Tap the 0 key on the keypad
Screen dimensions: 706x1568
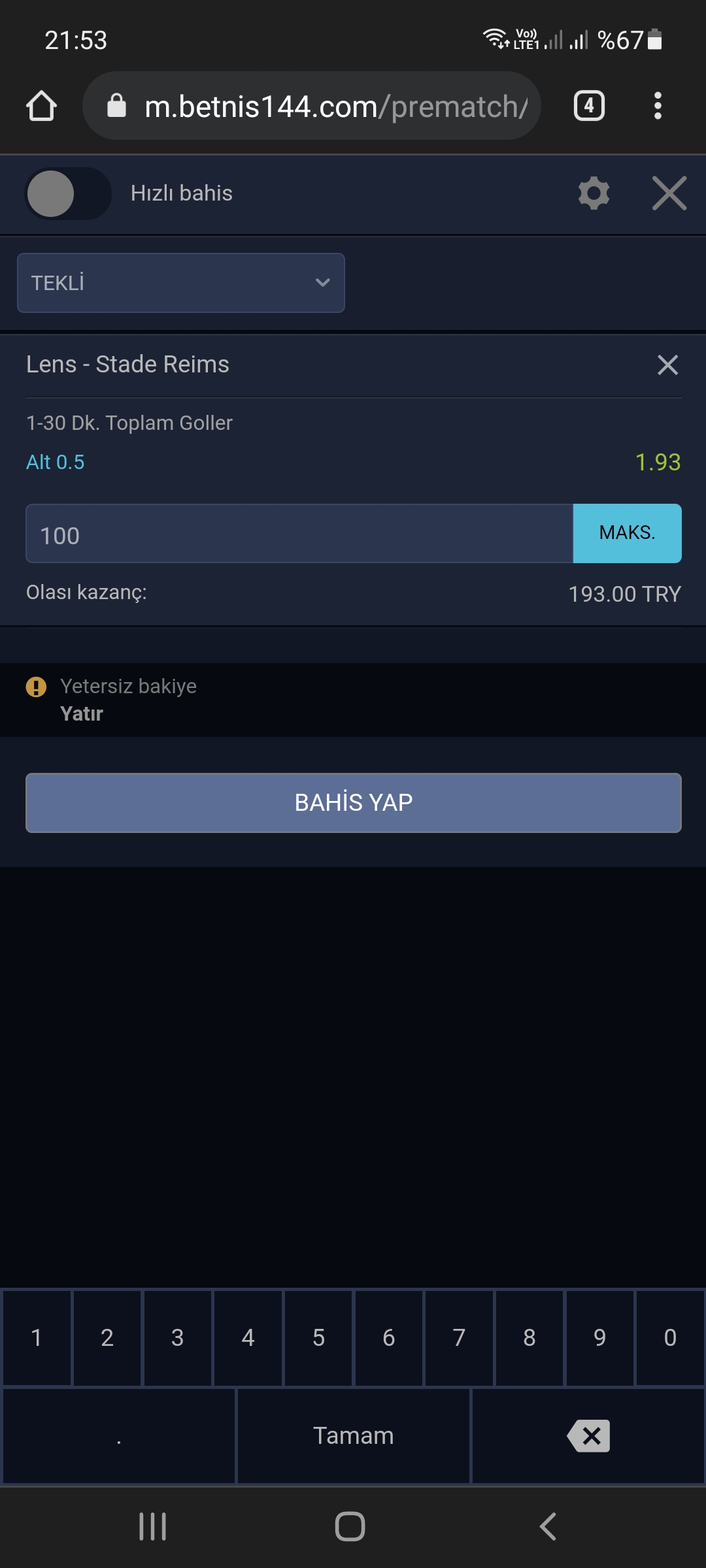point(670,1337)
